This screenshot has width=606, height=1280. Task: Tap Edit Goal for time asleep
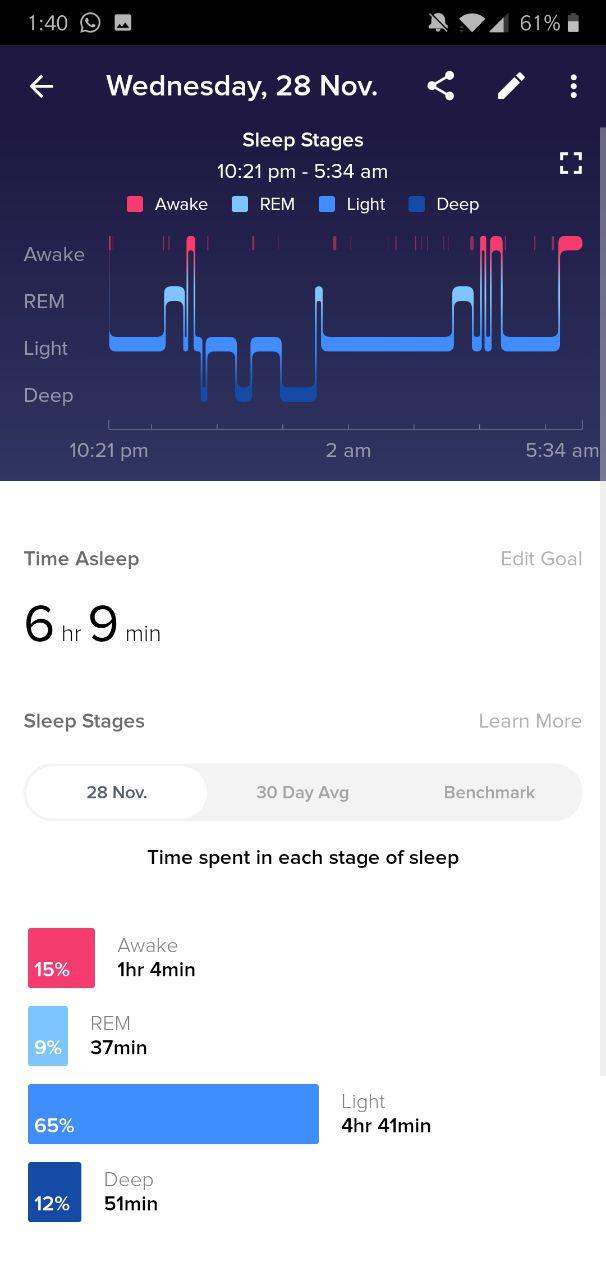[541, 559]
